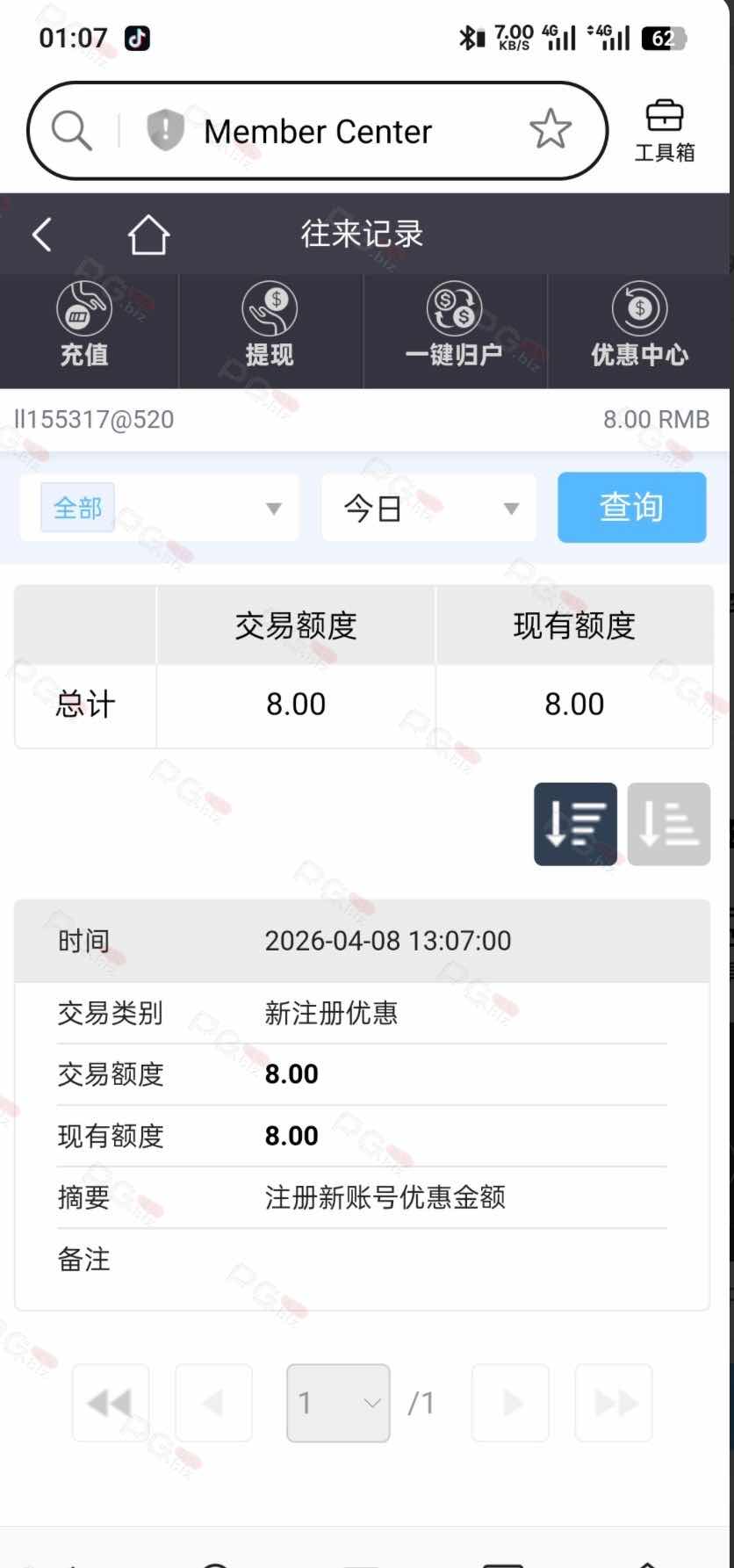The width and height of the screenshot is (734, 1568).
Task: Expand the 今日 date dropdown
Action: [428, 508]
